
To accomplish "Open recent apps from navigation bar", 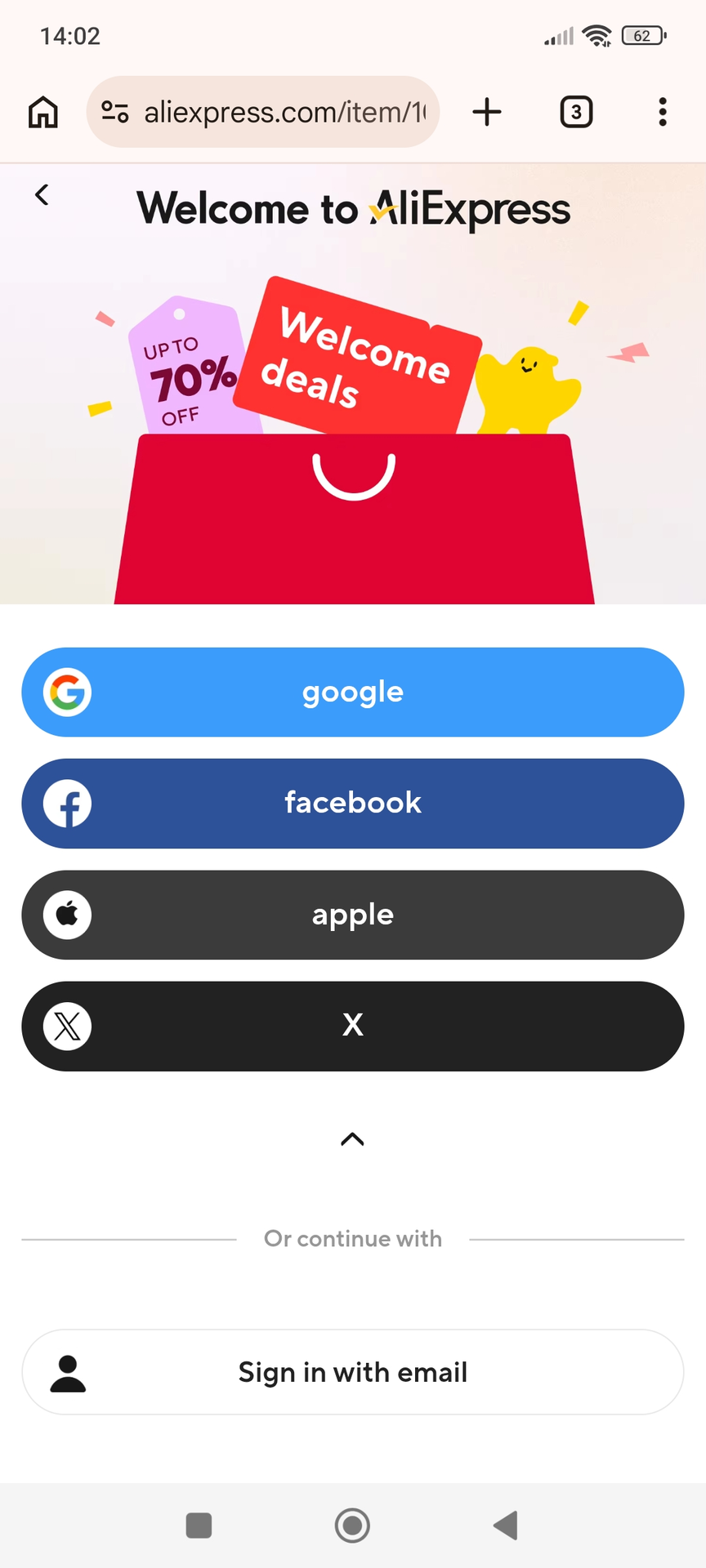I will click(199, 1525).
